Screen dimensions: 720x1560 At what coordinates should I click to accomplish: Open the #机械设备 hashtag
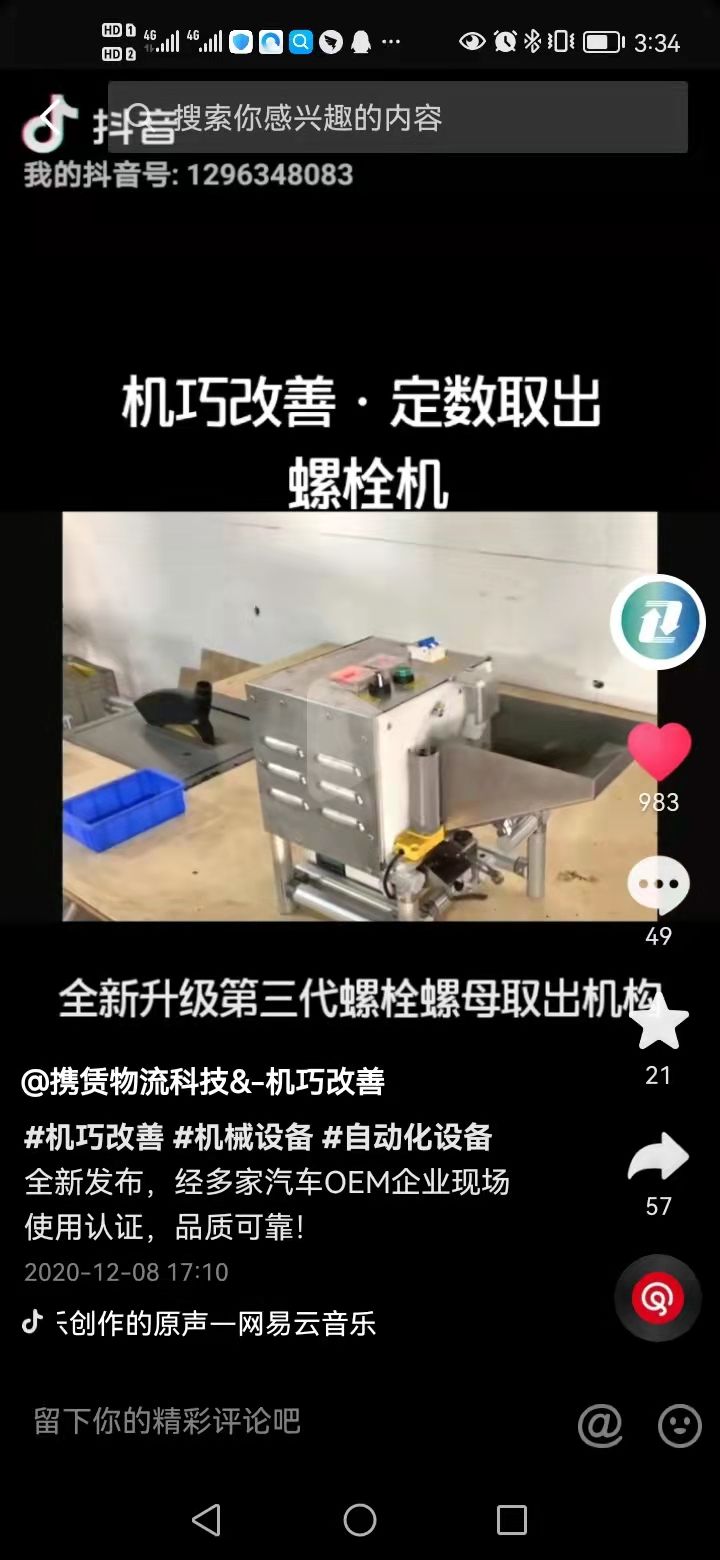[x=243, y=1137]
